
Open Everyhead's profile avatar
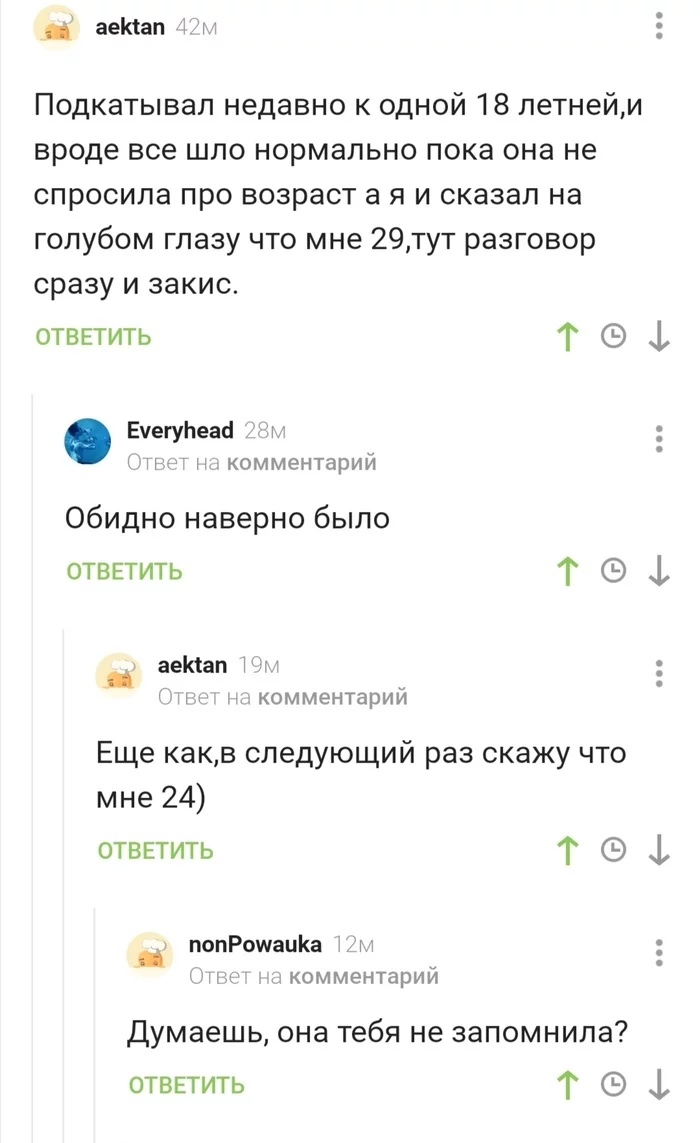[x=88, y=441]
